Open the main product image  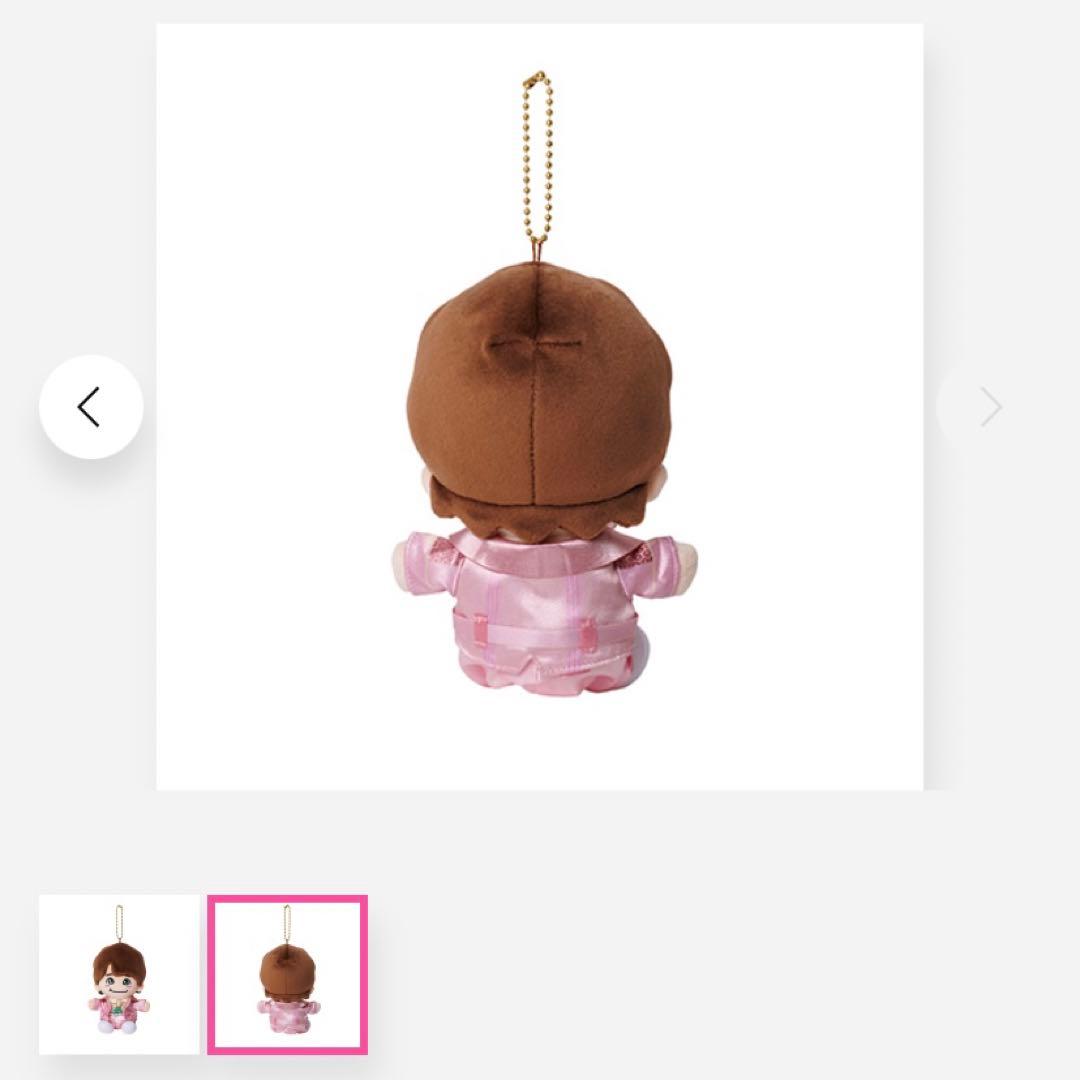pyautogui.click(x=539, y=407)
